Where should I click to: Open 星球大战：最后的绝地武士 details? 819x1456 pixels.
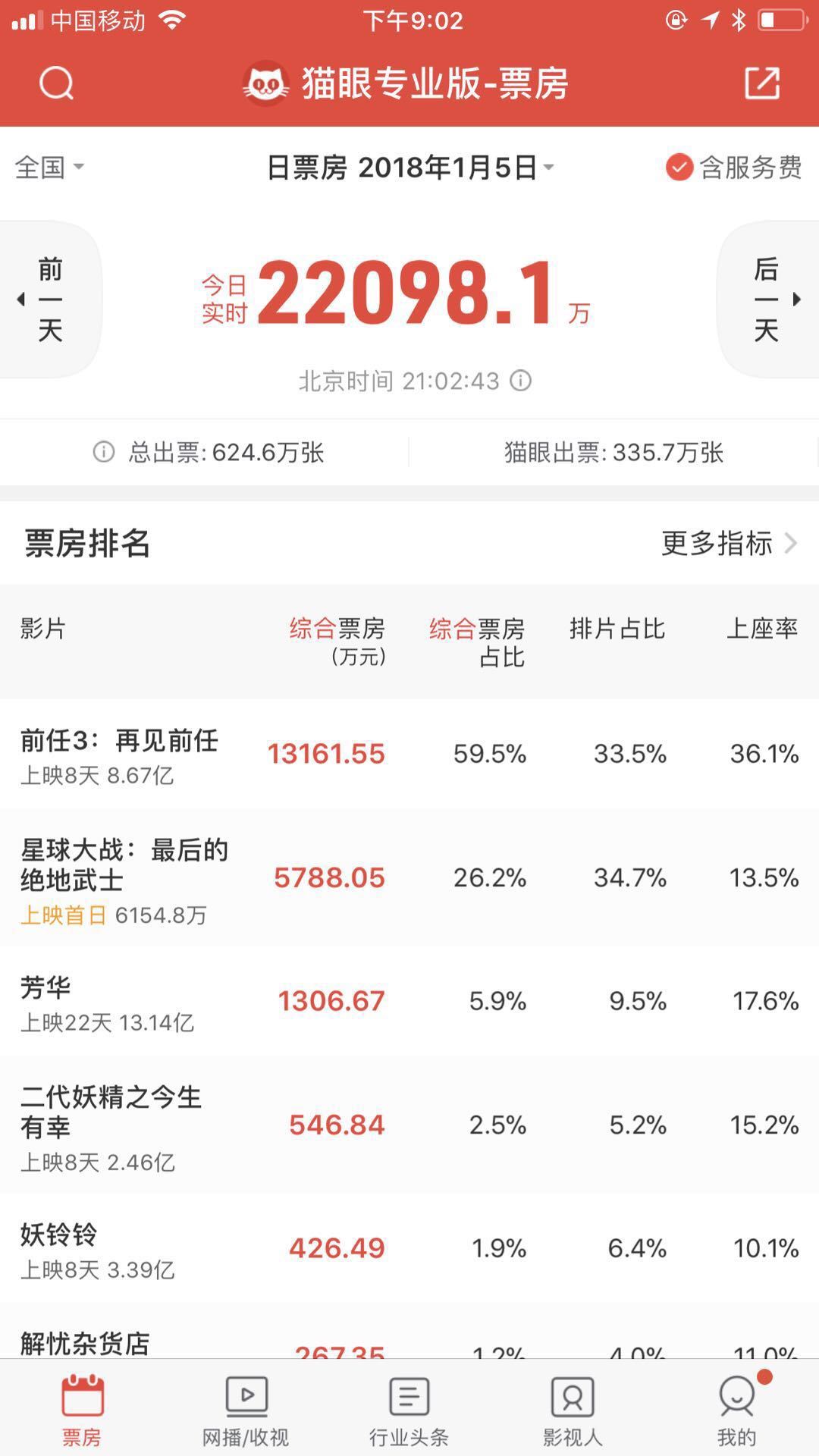[x=124, y=878]
